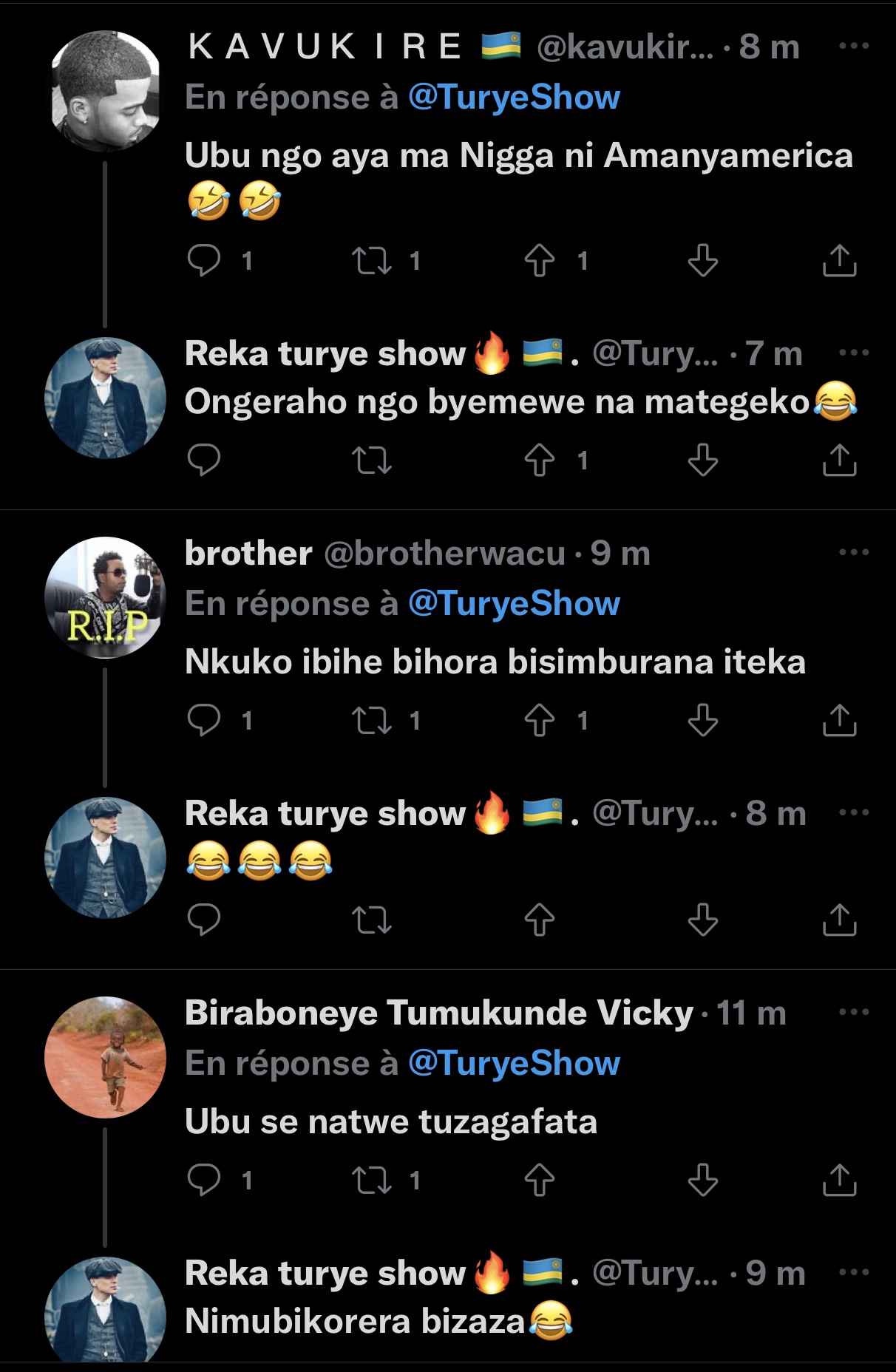Share Biraboneye Tumukunde Vicky's tweet
This screenshot has height=1372, width=896.
coord(839,1180)
